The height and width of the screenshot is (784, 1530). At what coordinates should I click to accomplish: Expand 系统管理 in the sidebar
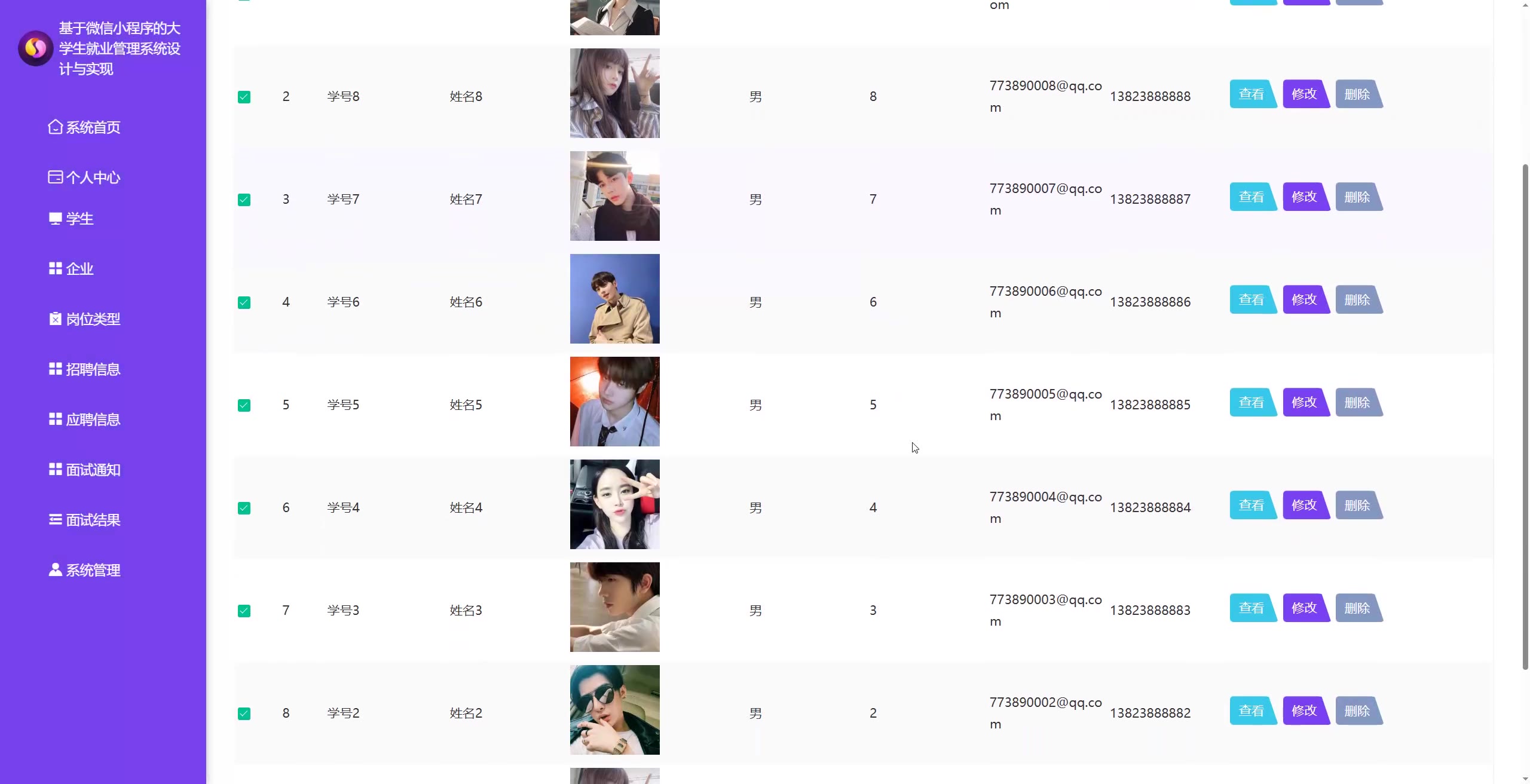[84, 570]
